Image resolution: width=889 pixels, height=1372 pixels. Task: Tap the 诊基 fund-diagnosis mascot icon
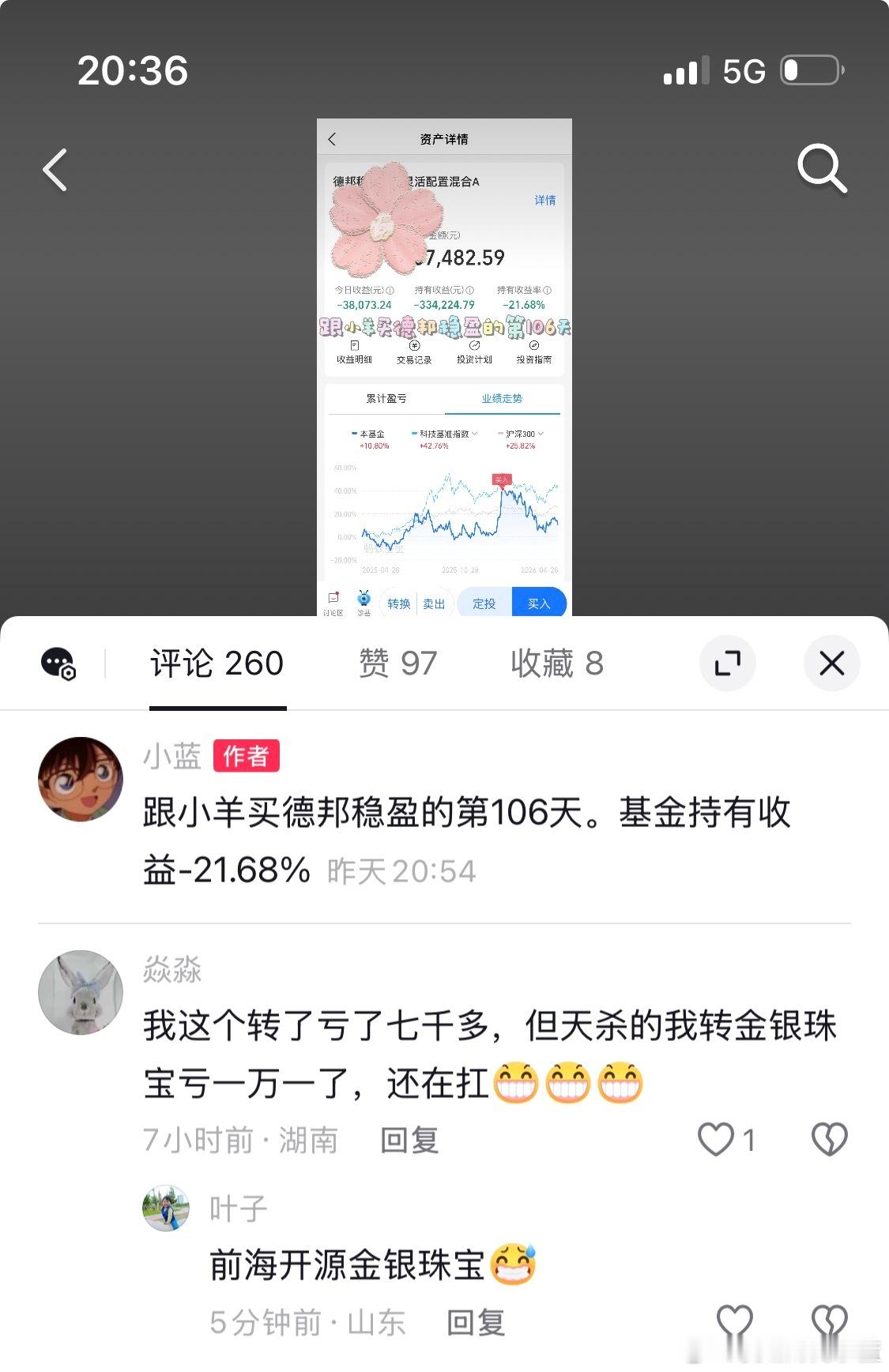(x=364, y=600)
